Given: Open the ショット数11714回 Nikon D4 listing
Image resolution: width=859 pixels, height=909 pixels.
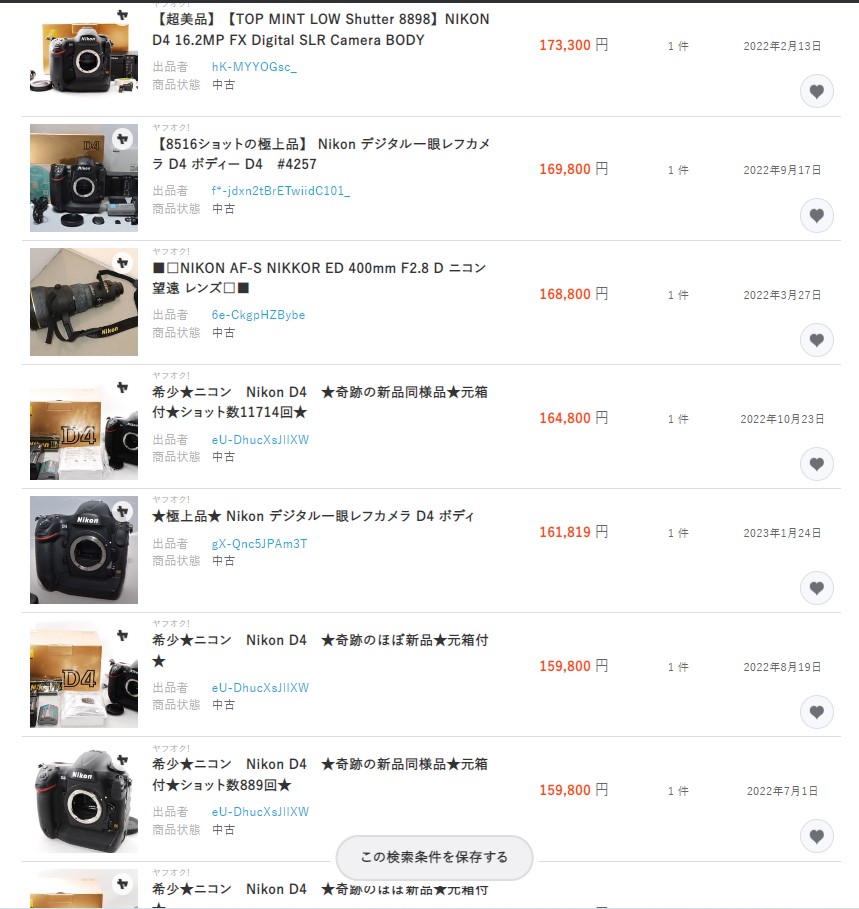Looking at the screenshot, I should point(320,402).
